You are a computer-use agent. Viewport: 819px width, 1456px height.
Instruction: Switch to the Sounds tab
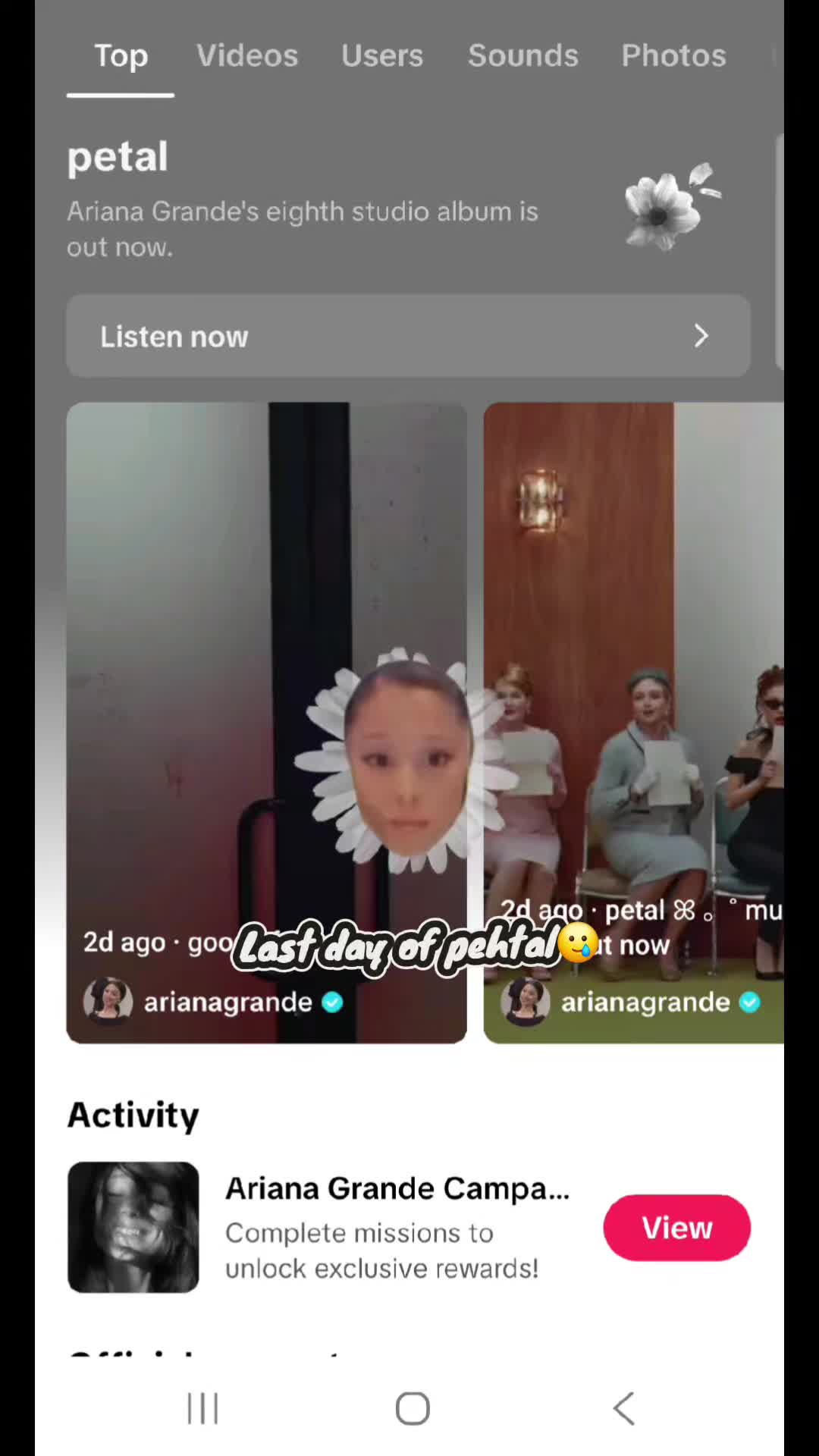[523, 55]
